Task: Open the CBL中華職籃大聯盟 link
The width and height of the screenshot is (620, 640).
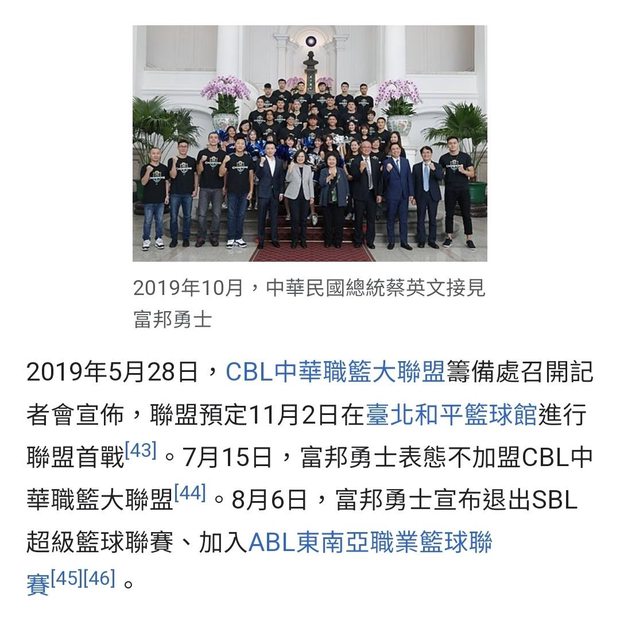Action: coord(335,373)
